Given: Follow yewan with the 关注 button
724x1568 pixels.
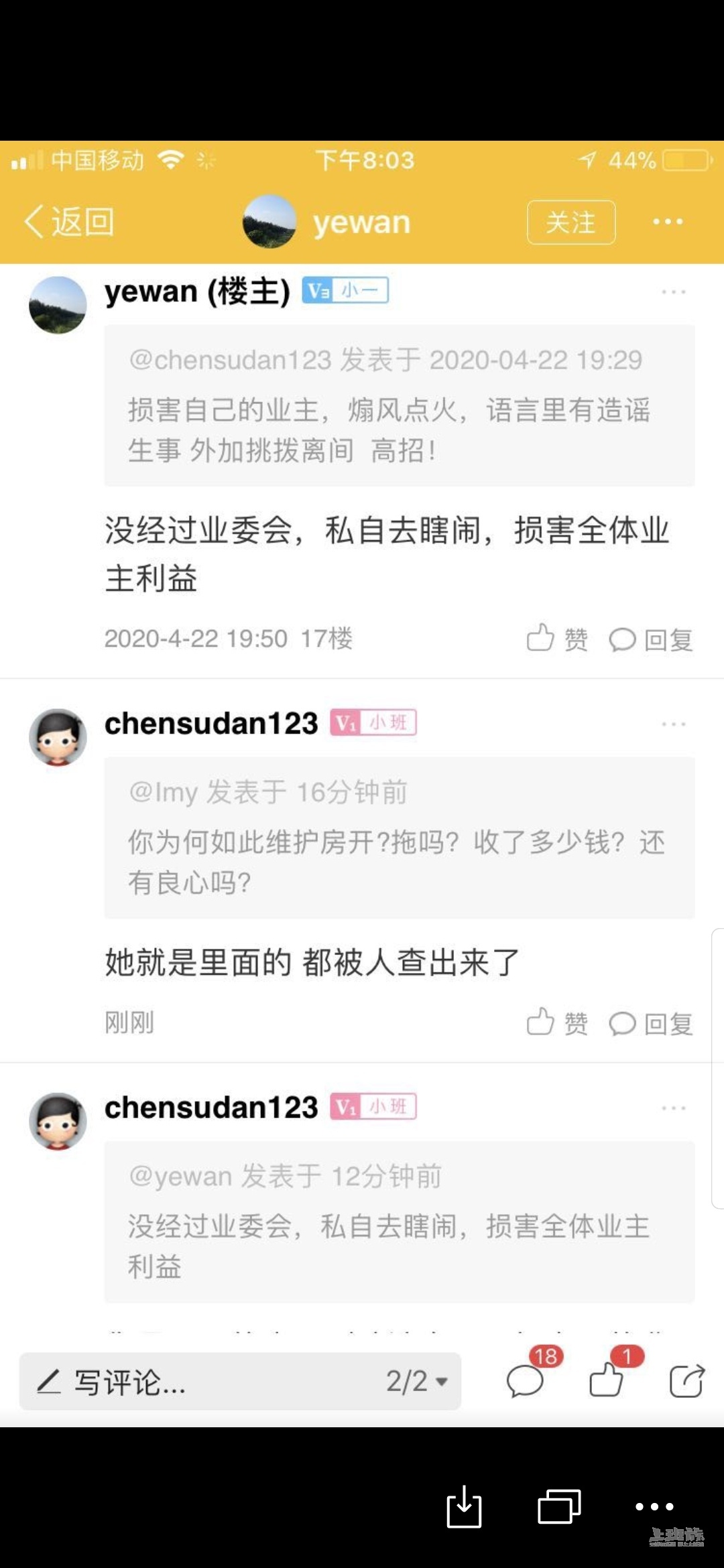Looking at the screenshot, I should click(x=570, y=222).
